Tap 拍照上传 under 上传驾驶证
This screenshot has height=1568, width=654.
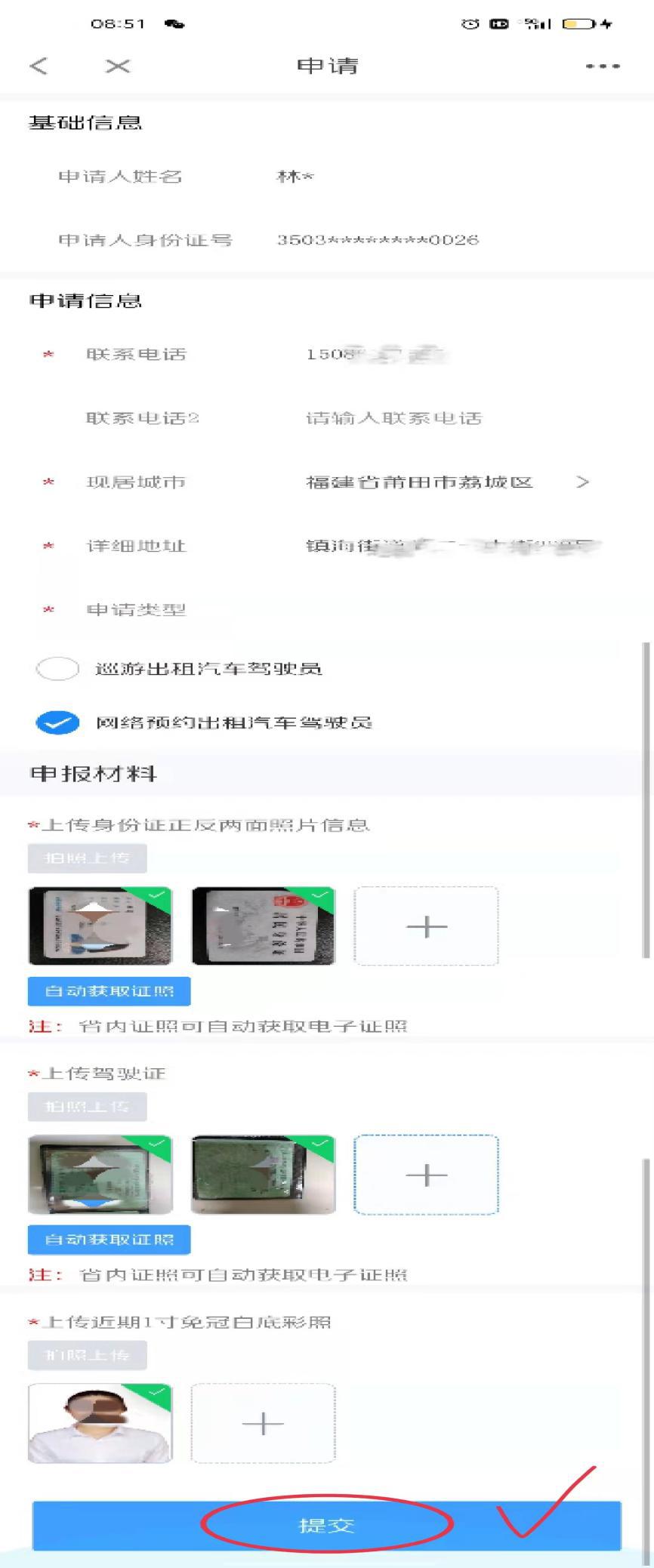click(87, 1107)
